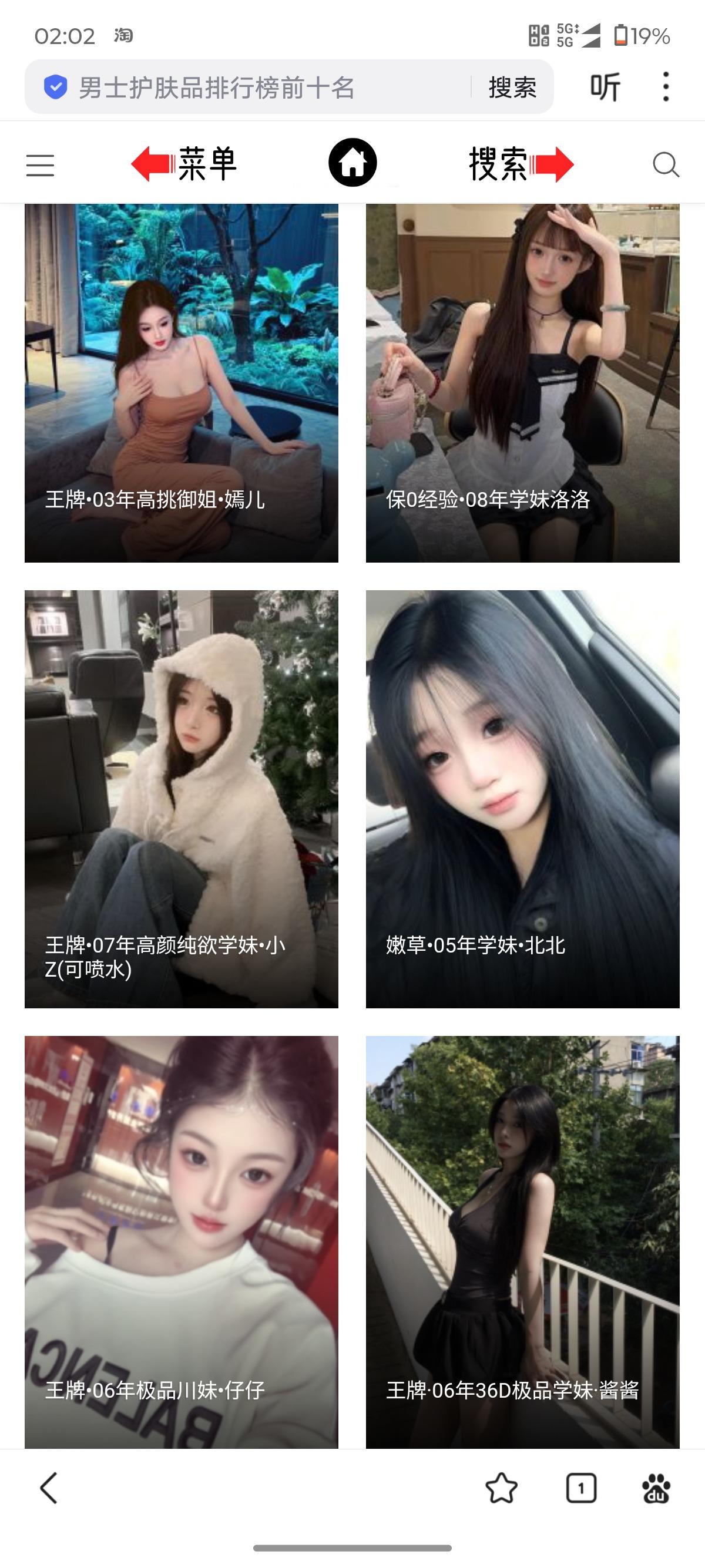Image resolution: width=705 pixels, height=1568 pixels.
Task: Open the Baidu paw home button
Action: (x=656, y=1488)
